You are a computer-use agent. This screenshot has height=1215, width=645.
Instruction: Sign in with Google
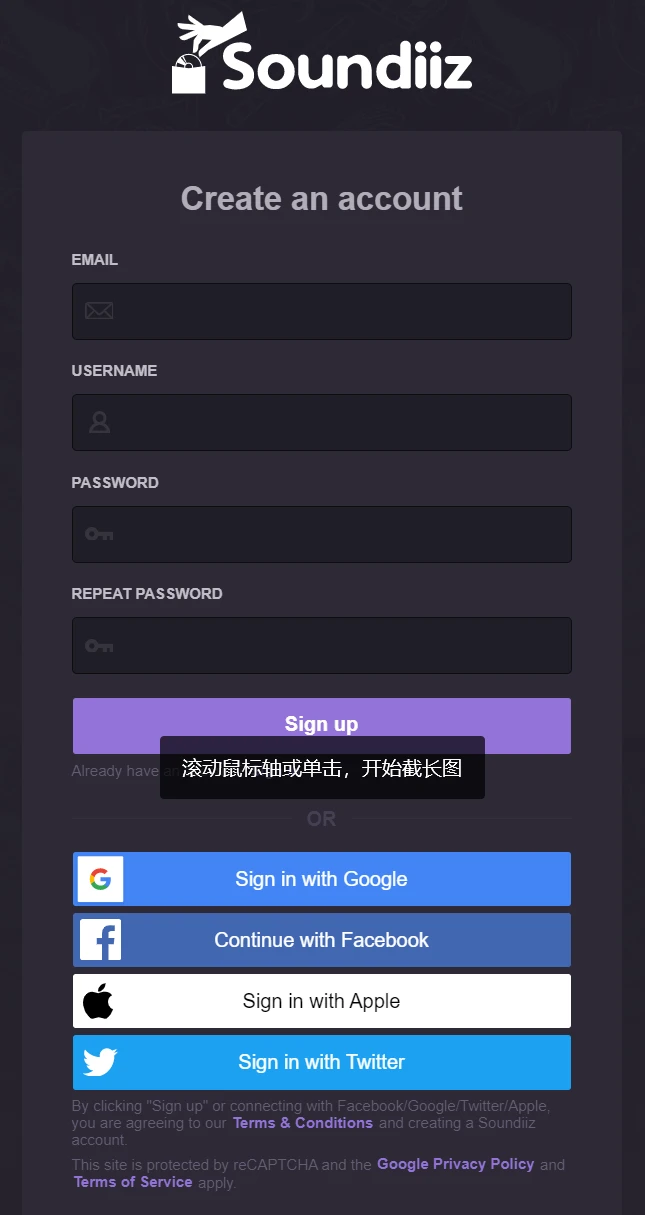pos(321,879)
